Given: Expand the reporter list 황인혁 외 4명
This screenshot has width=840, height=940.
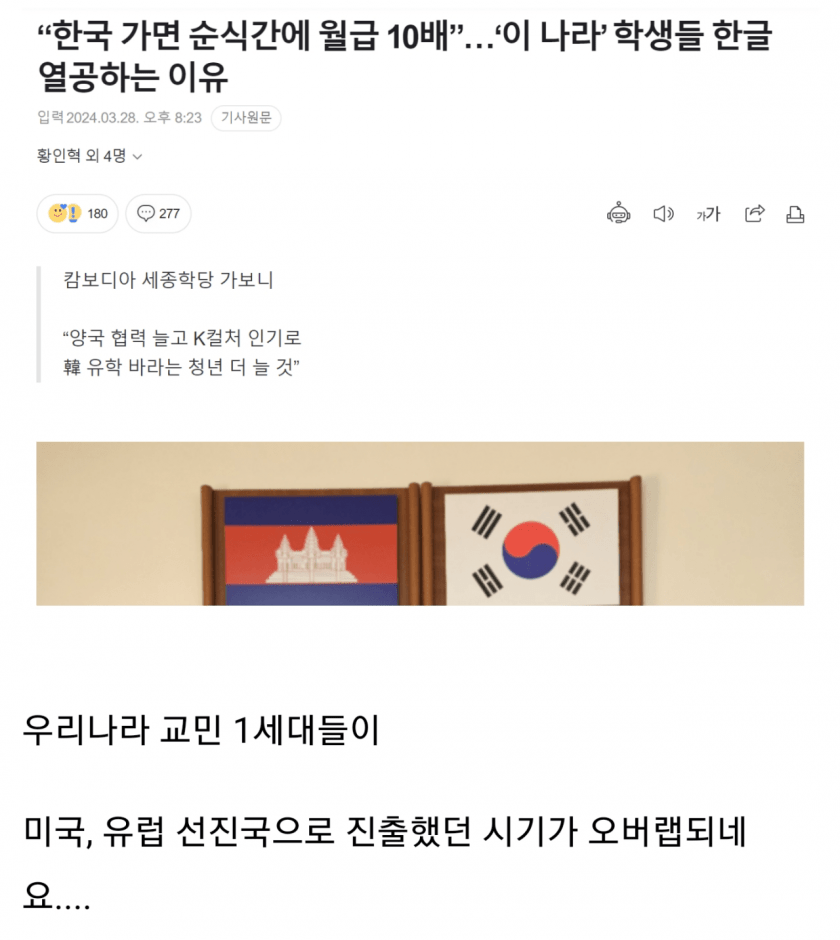Looking at the screenshot, I should [x=89, y=156].
